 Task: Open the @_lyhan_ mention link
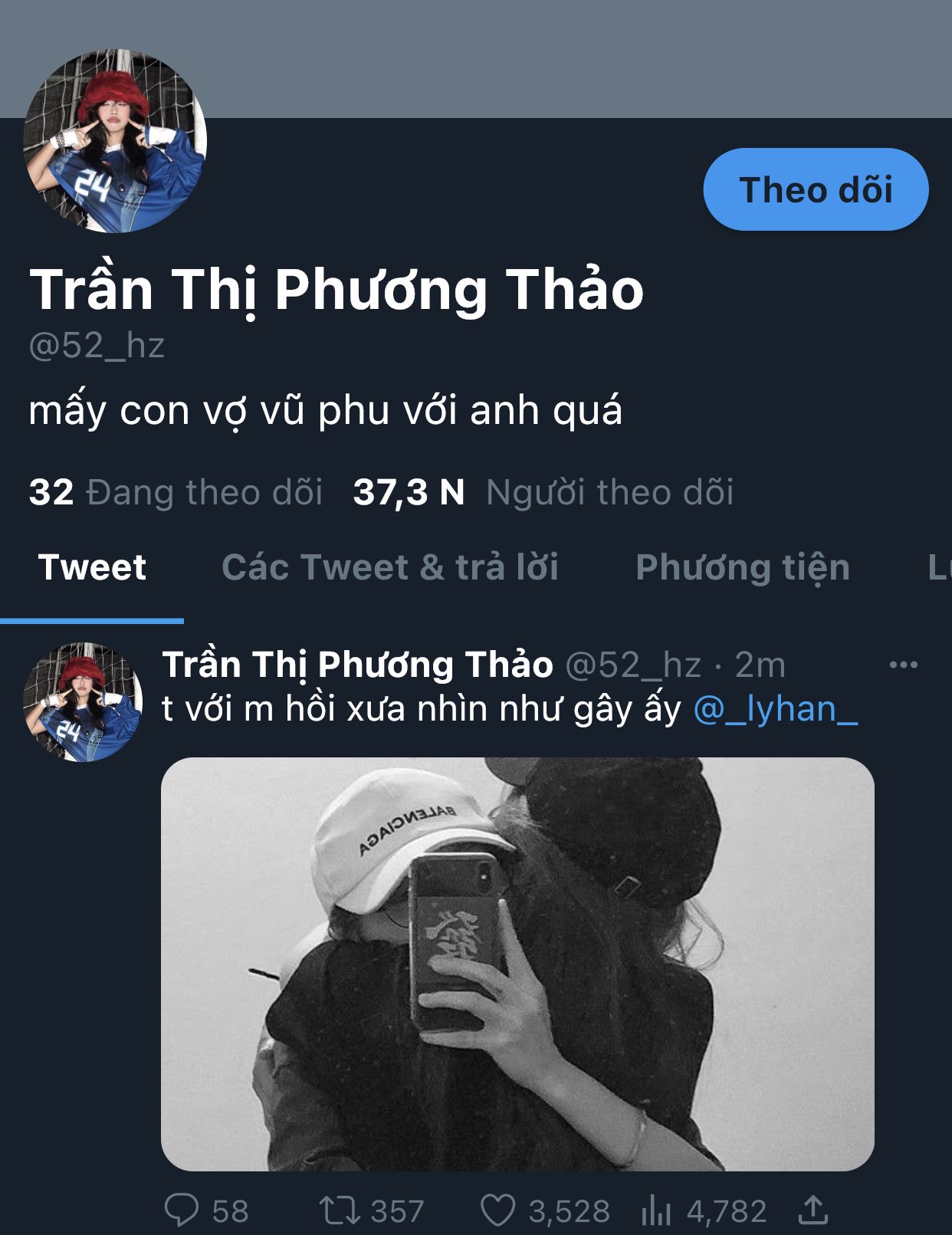point(776,709)
